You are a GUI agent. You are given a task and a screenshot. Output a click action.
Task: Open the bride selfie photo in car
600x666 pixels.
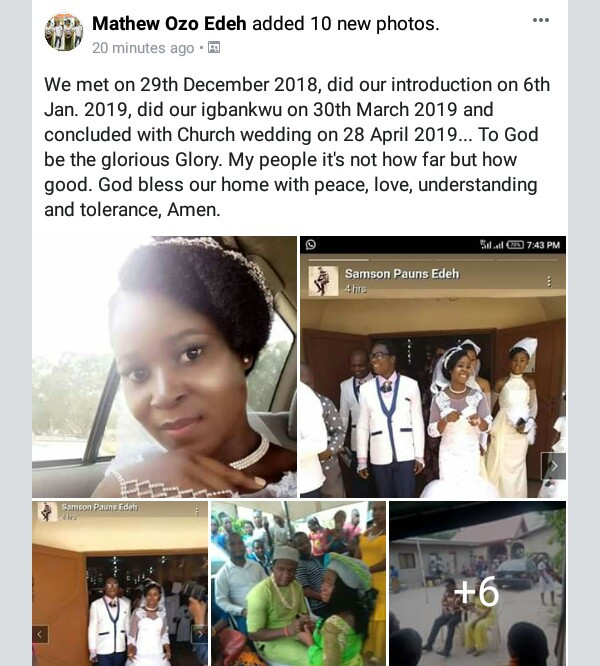coord(164,367)
